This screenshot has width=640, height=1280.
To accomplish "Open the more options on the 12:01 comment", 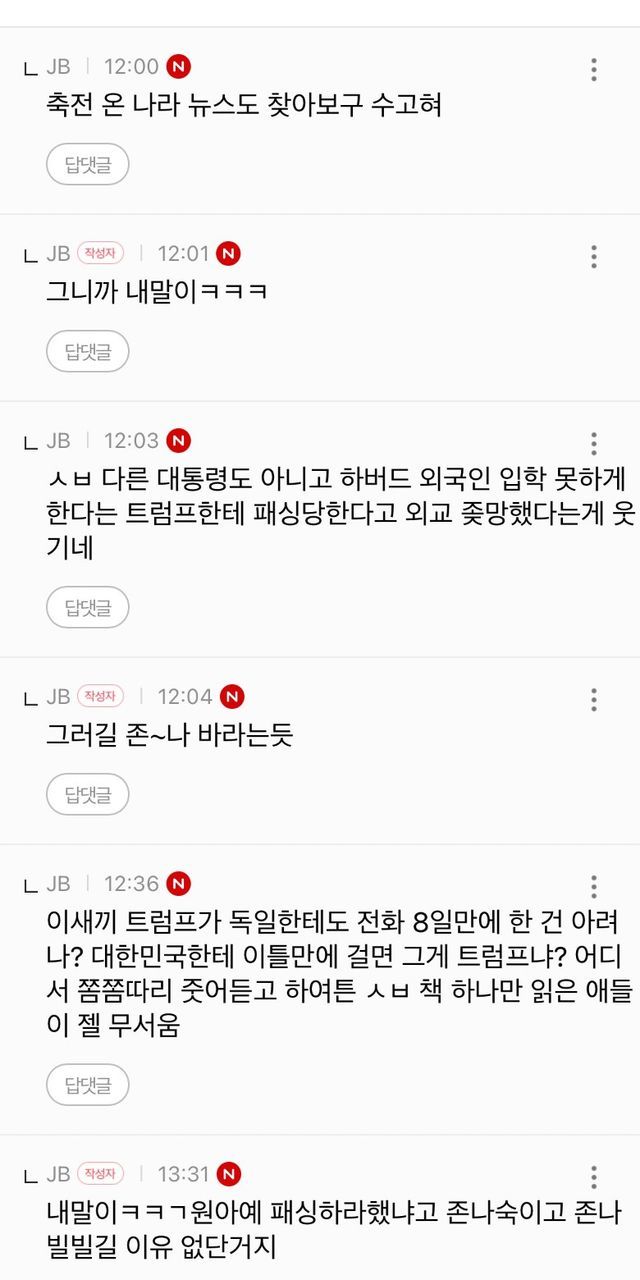I will coord(593,256).
